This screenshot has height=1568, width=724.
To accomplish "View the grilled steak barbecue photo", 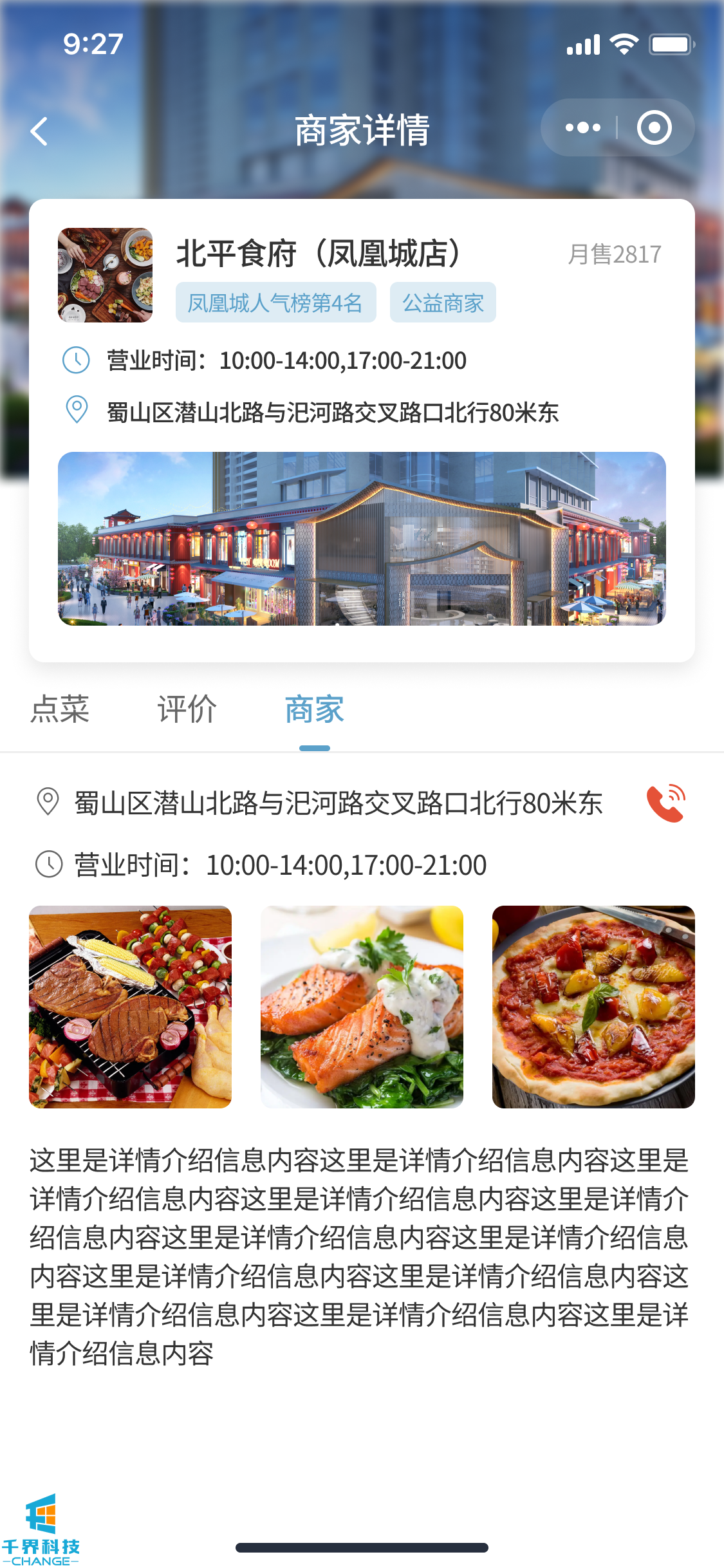I will [x=130, y=1007].
